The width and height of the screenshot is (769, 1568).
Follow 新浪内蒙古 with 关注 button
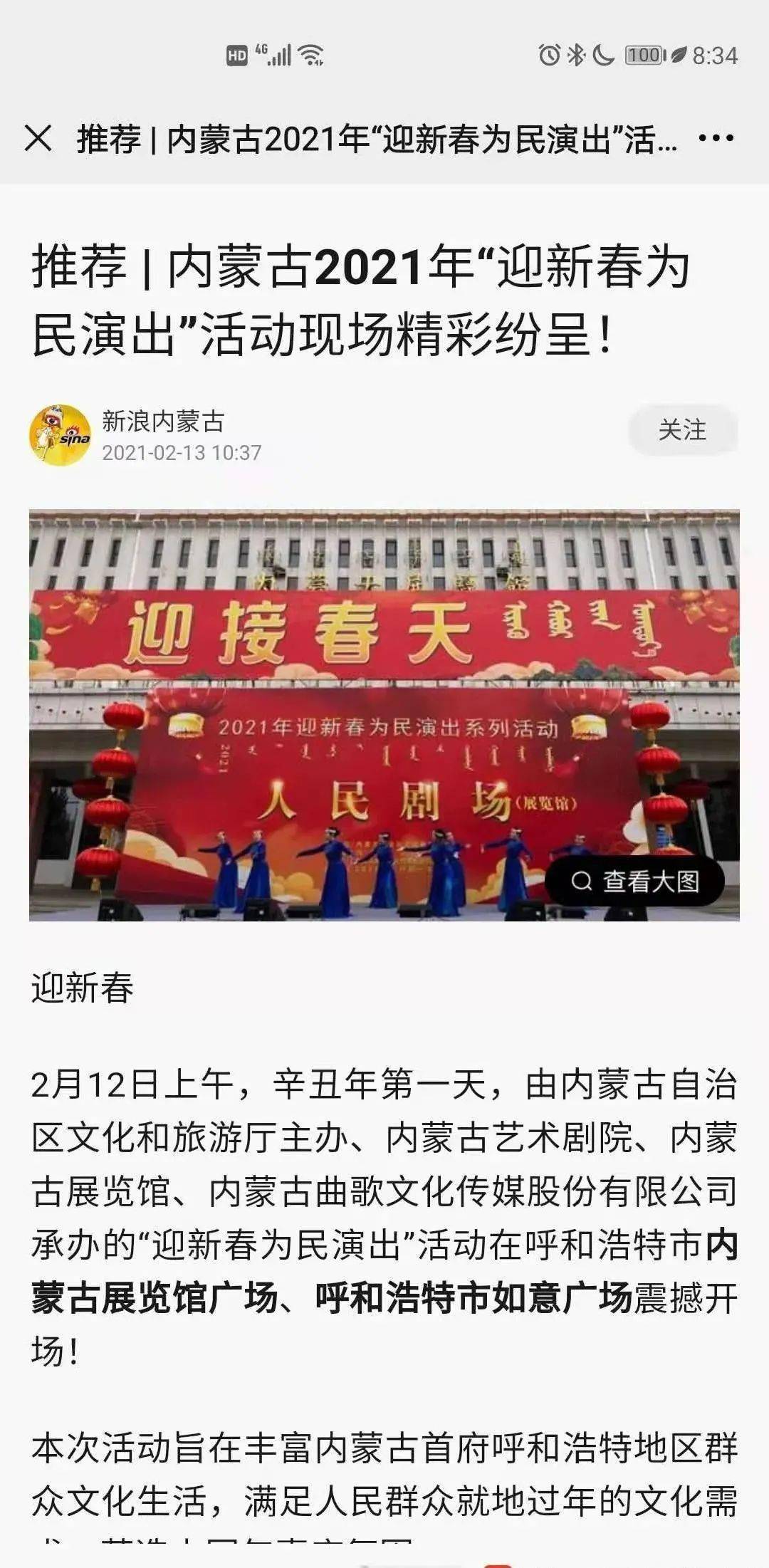tap(682, 429)
